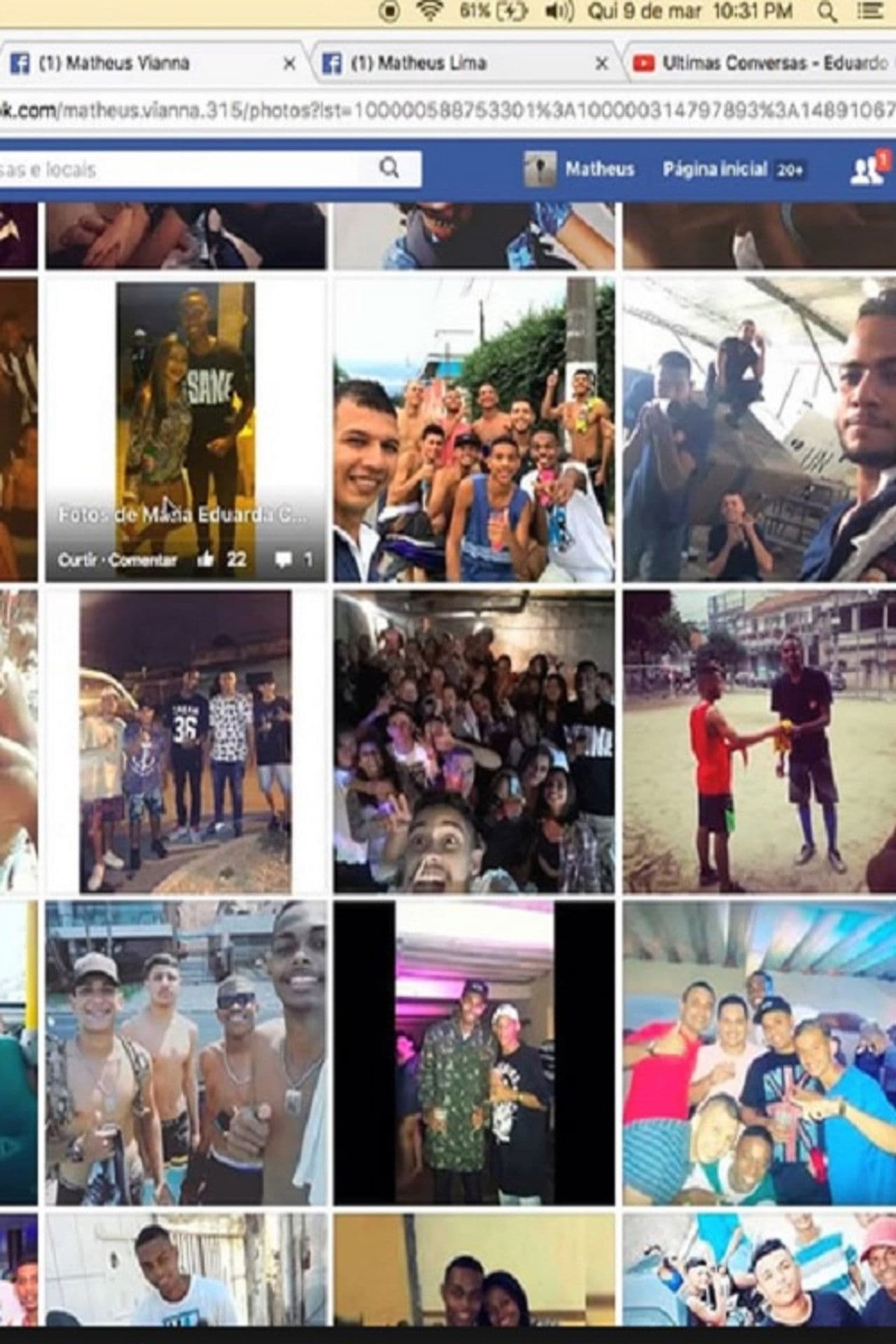Viewport: 896px width, 1344px height.
Task: Open Matheus profile from the top bar
Action: point(580,169)
